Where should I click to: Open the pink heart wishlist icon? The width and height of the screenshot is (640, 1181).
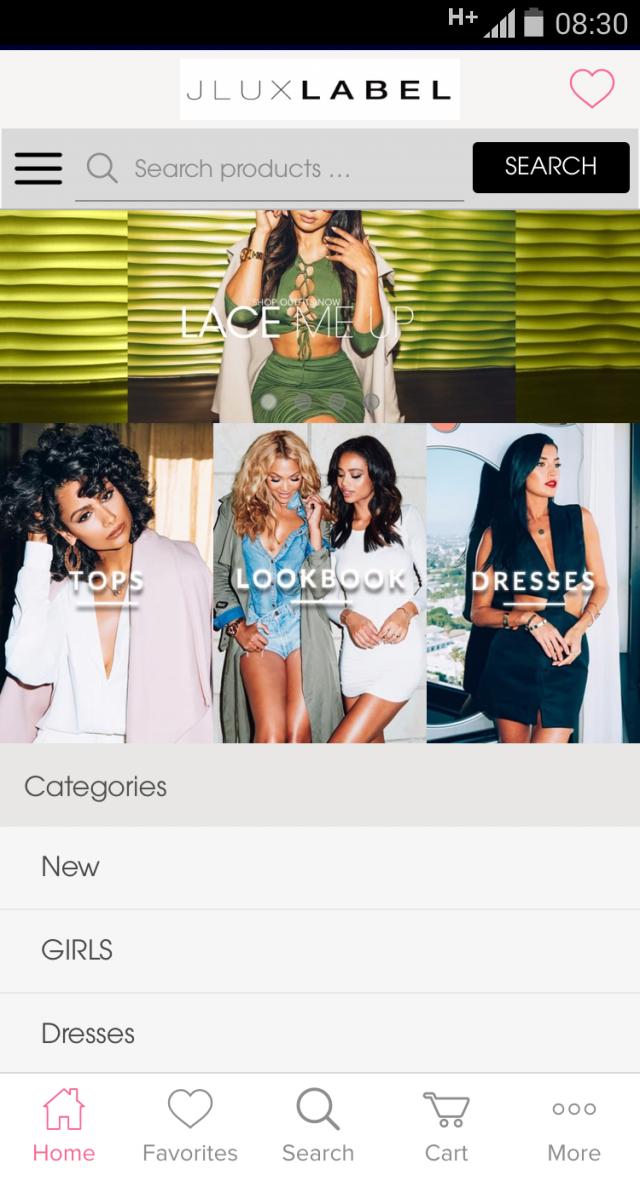tap(592, 89)
